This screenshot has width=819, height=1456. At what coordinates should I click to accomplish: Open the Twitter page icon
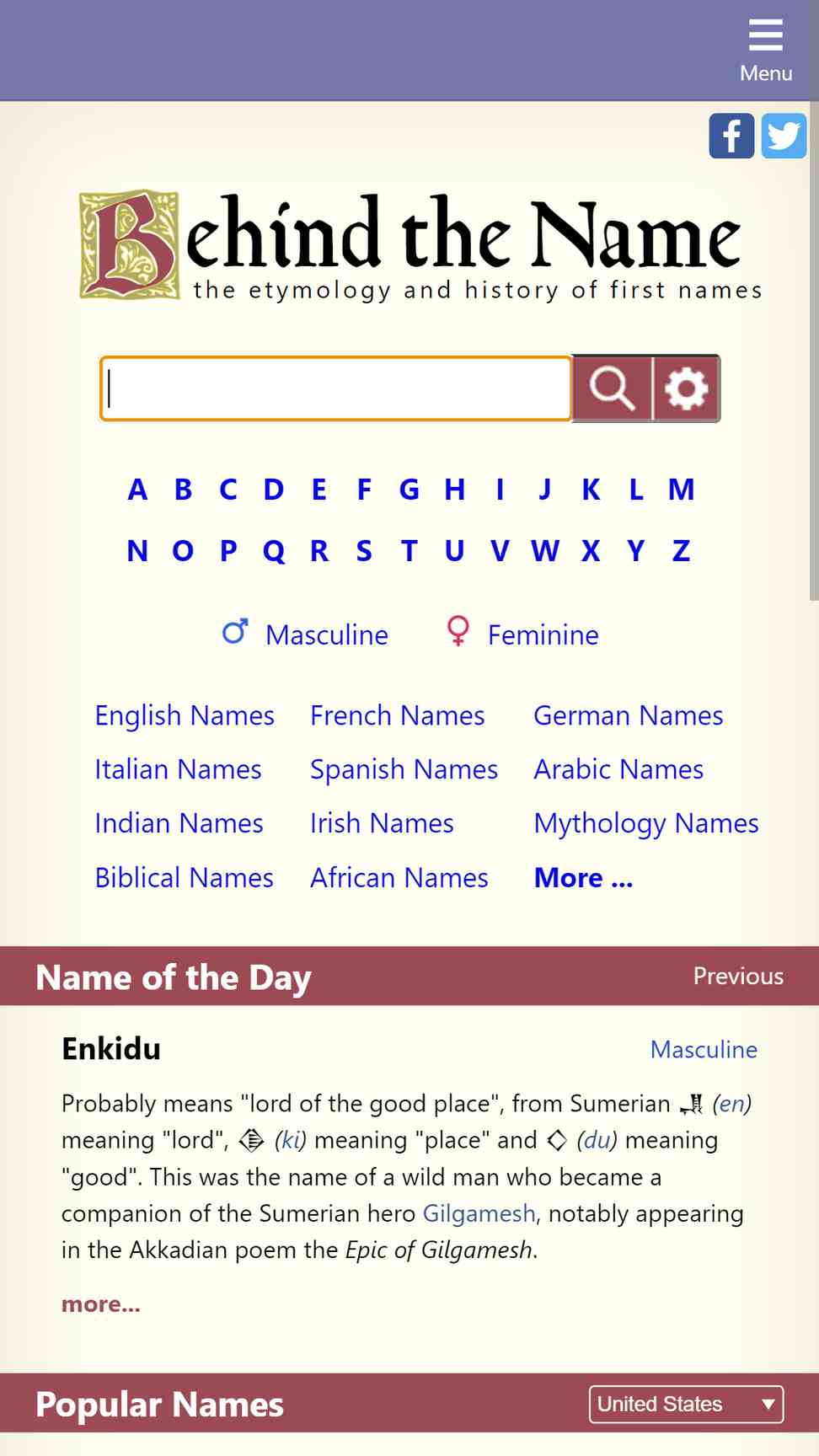point(784,136)
